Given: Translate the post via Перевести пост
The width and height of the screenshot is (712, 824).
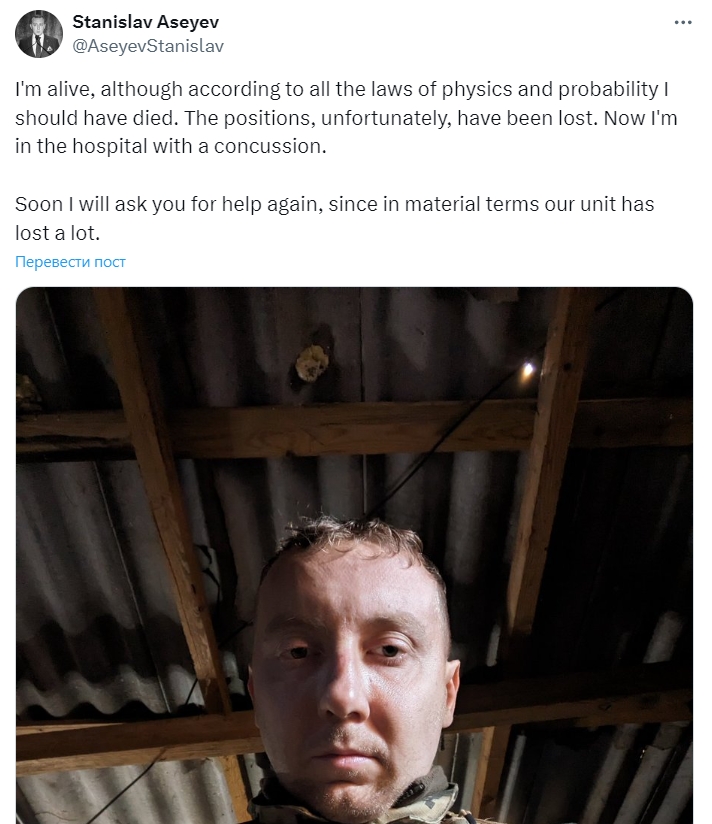Looking at the screenshot, I should coord(70,262).
